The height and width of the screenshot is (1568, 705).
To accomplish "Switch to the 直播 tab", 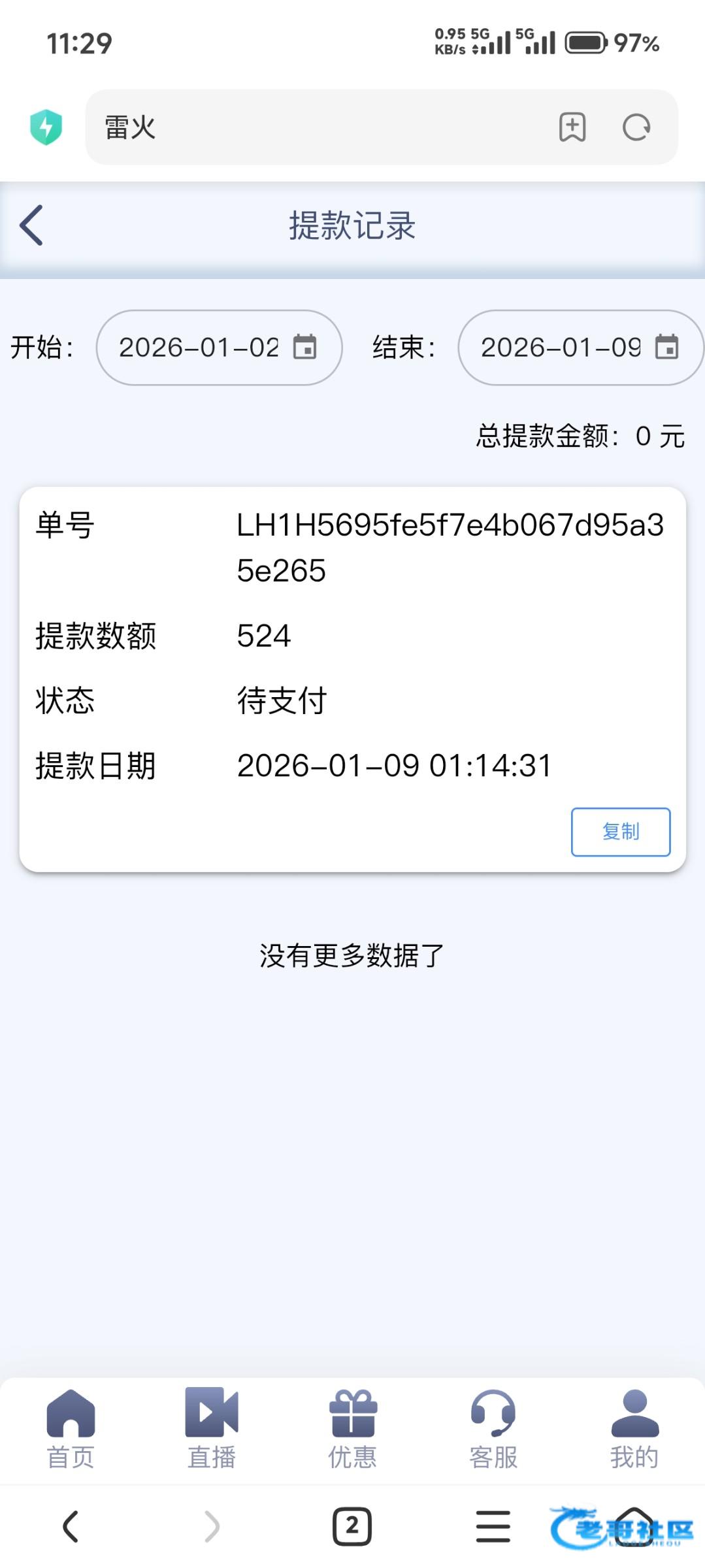I will coord(212,1429).
